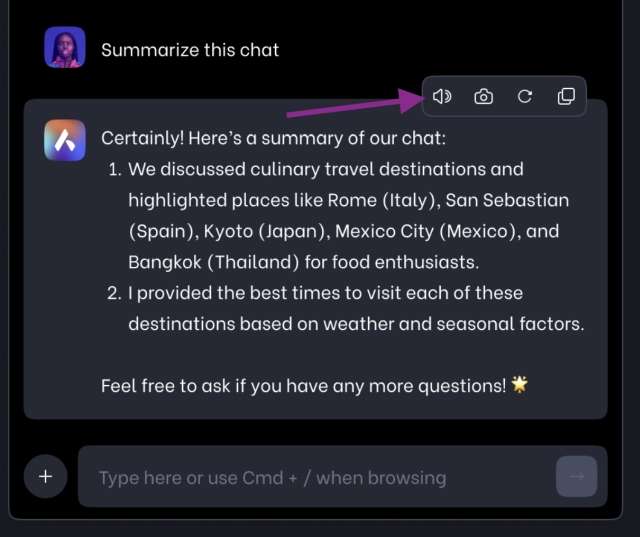640x537 pixels.
Task: Regenerate the summary response
Action: (525, 97)
